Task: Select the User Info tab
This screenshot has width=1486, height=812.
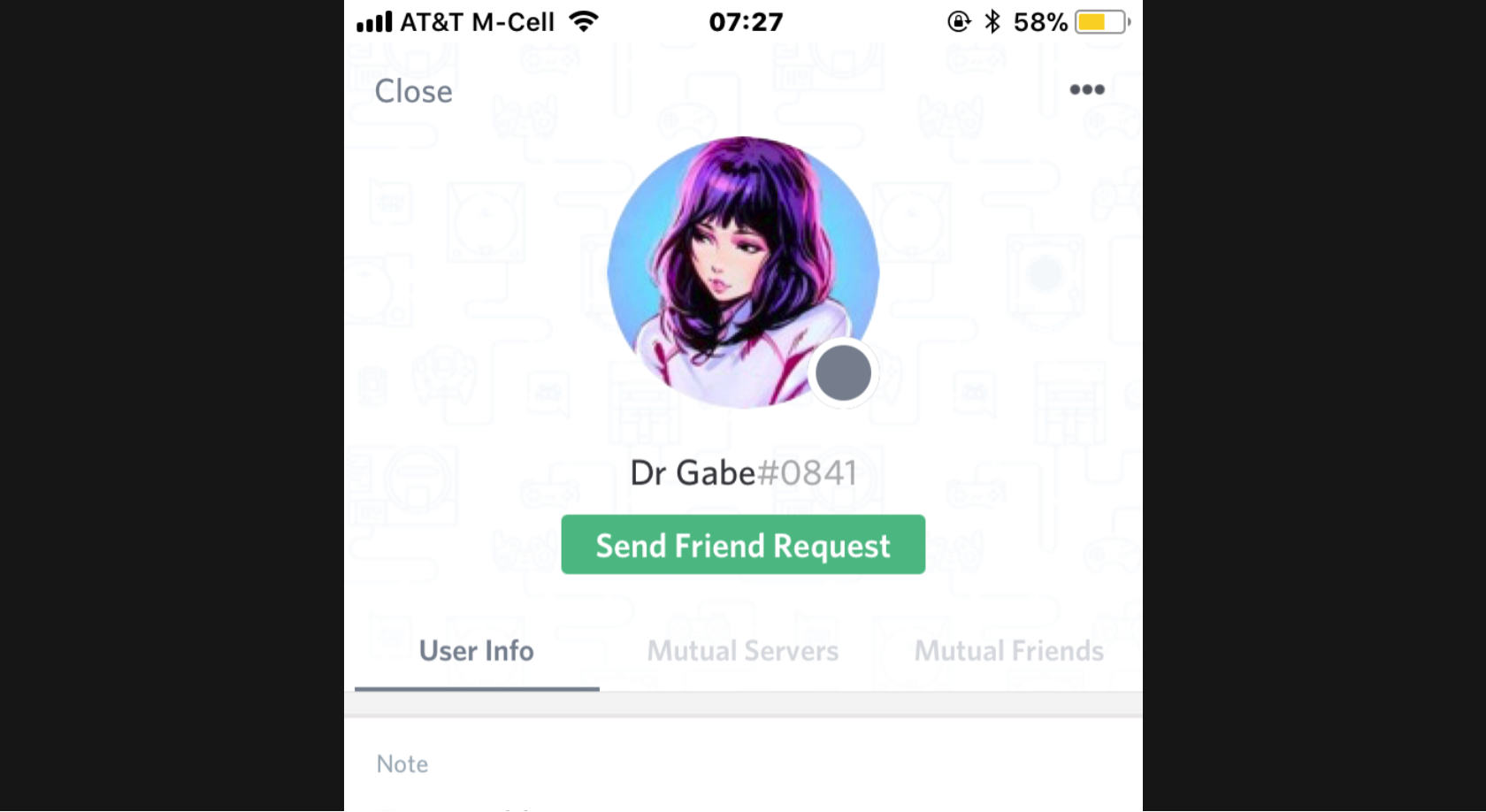Action: point(476,651)
